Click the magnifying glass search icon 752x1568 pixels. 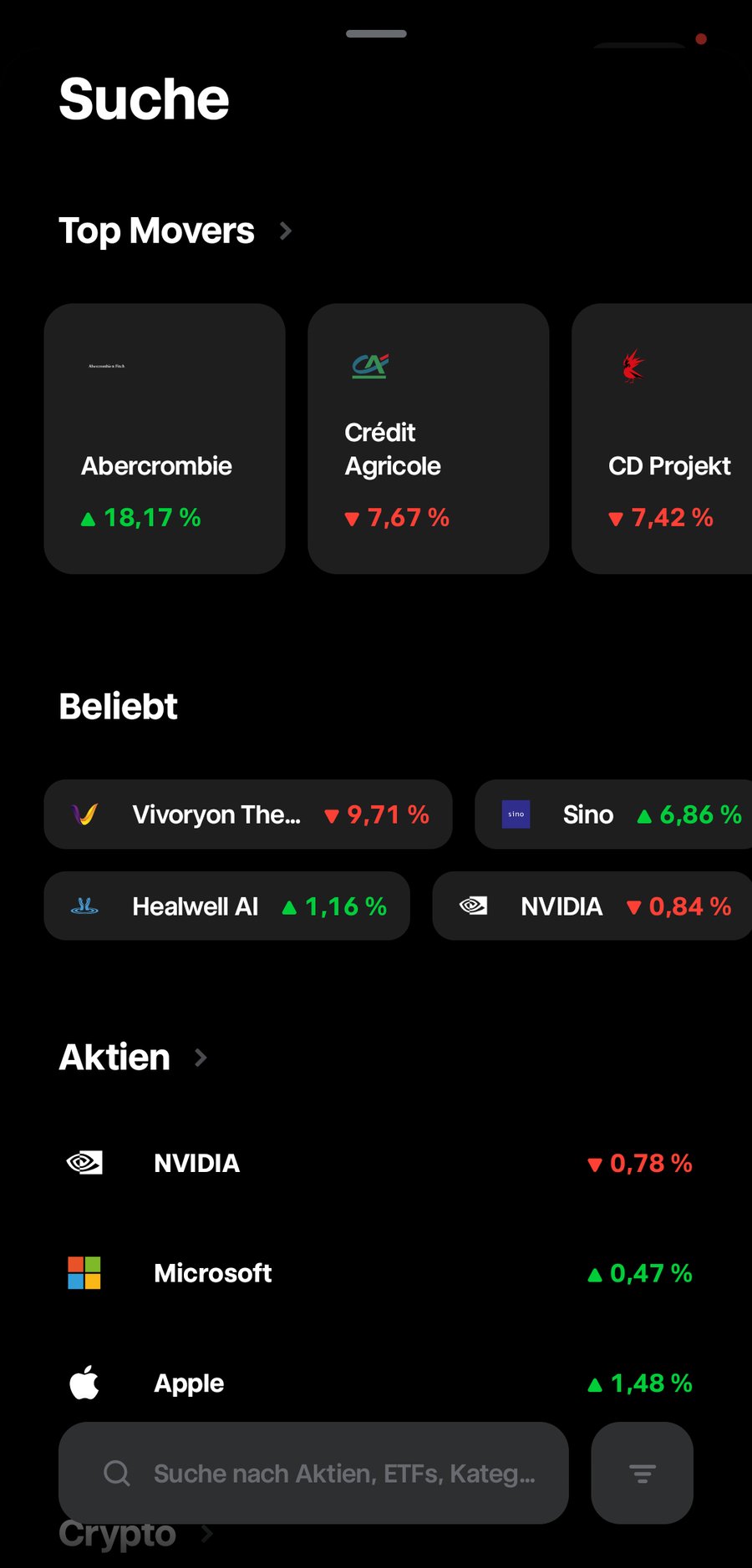pos(115,1473)
